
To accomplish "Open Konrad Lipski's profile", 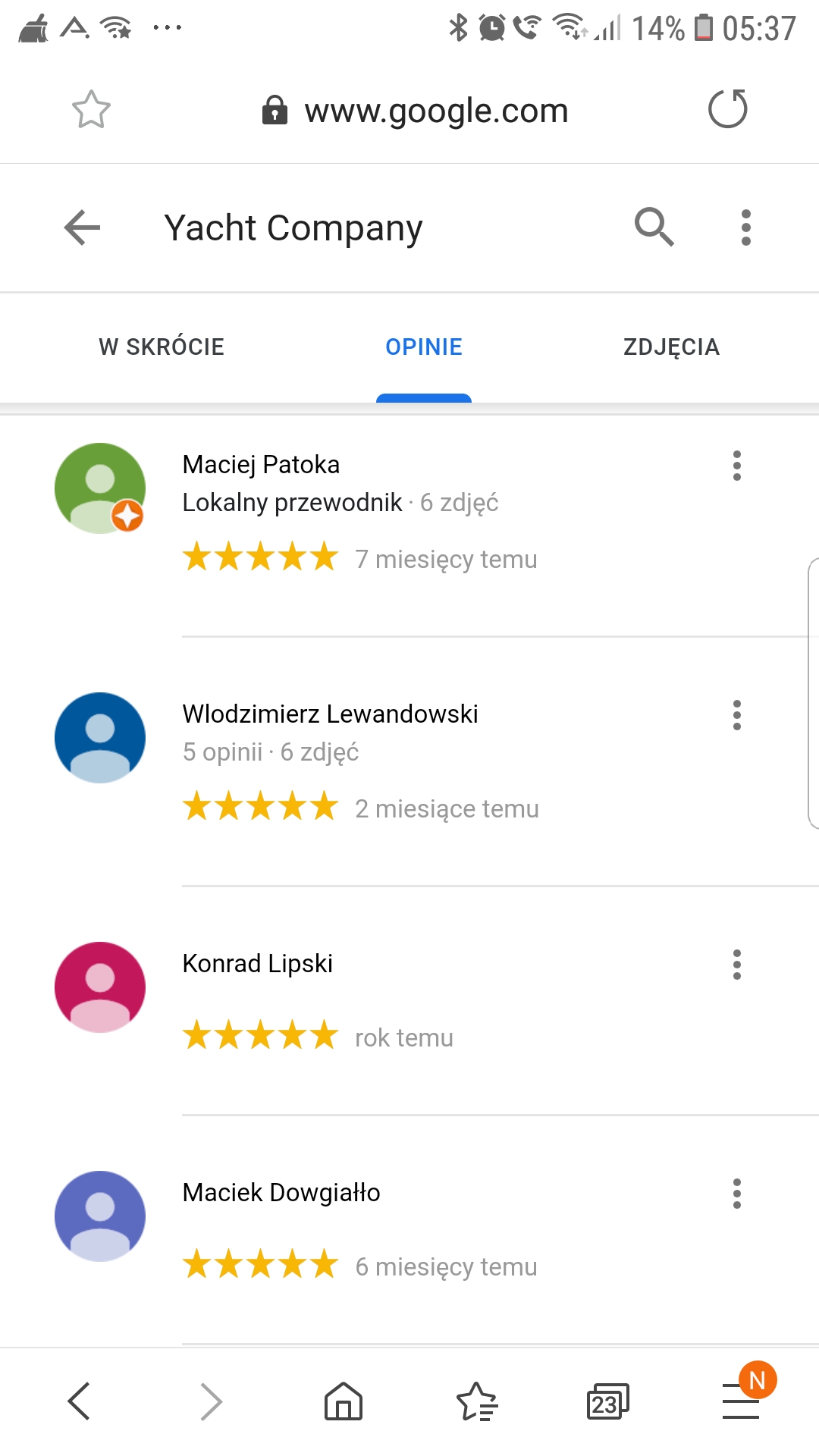I will 257,963.
